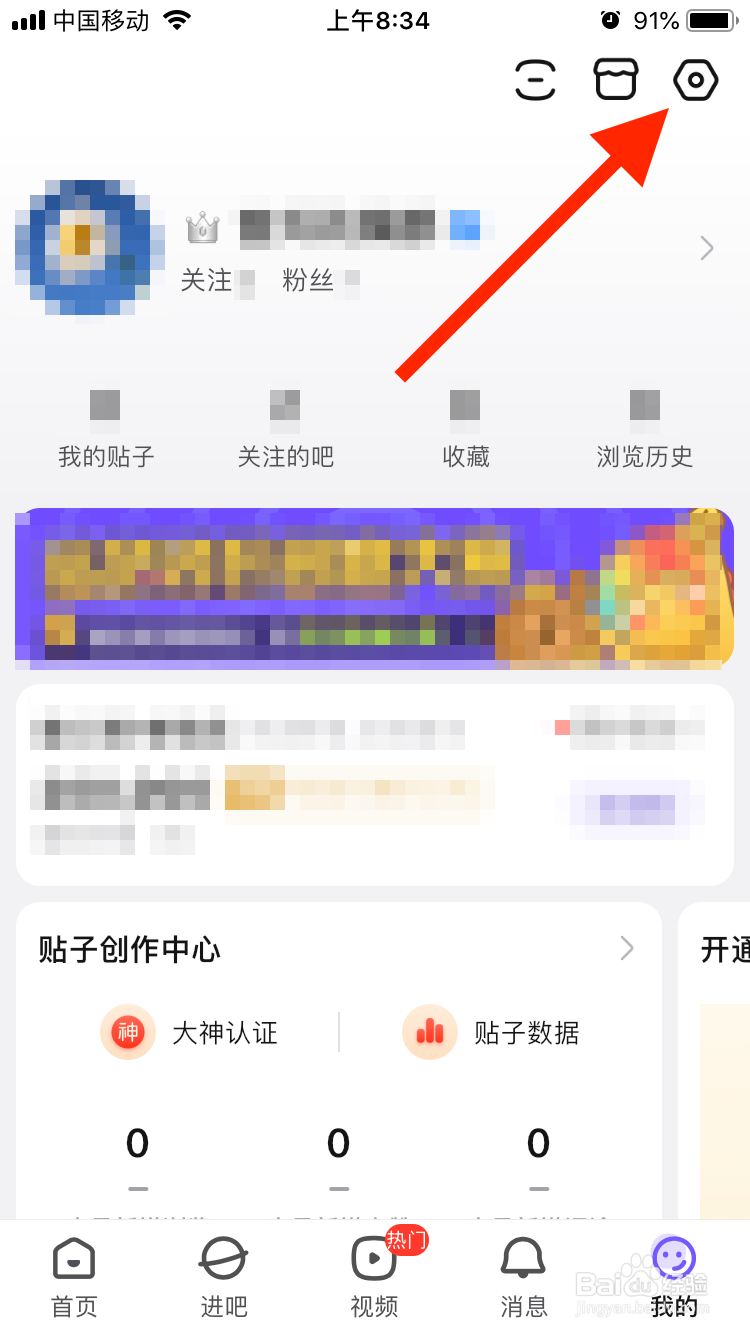
Task: View 粉丝 followers count
Action: (310, 281)
